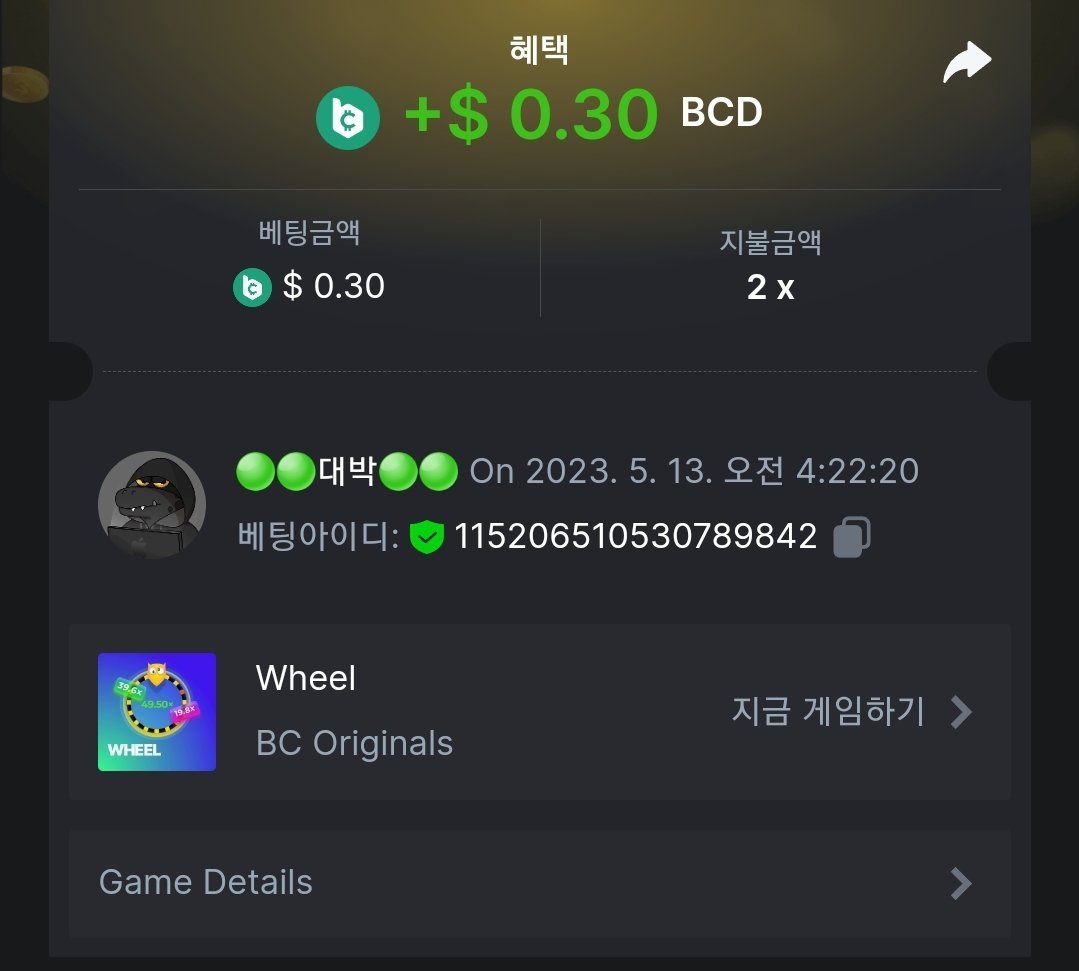Expand the Game Details row

coord(539,882)
